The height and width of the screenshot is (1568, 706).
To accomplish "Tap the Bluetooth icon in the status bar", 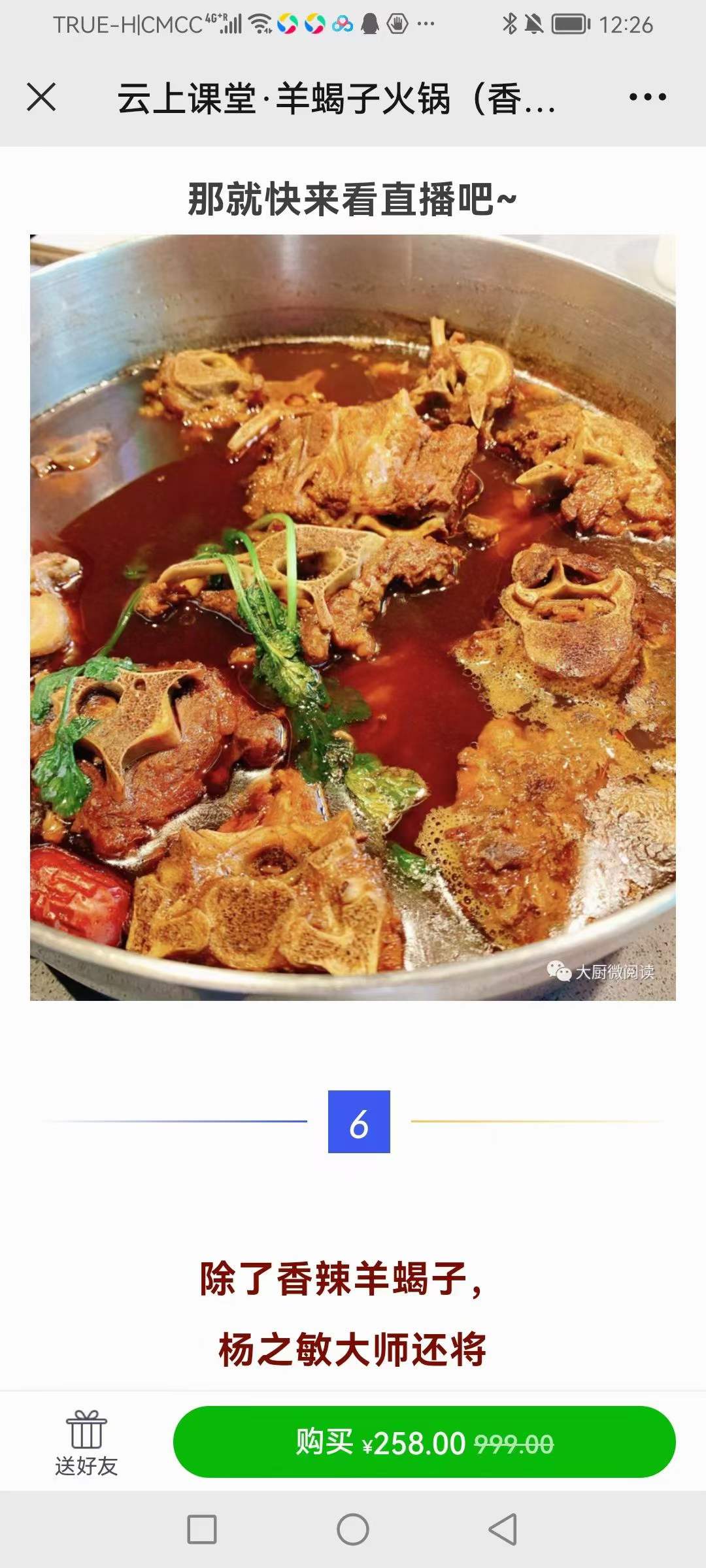I will click(x=509, y=23).
